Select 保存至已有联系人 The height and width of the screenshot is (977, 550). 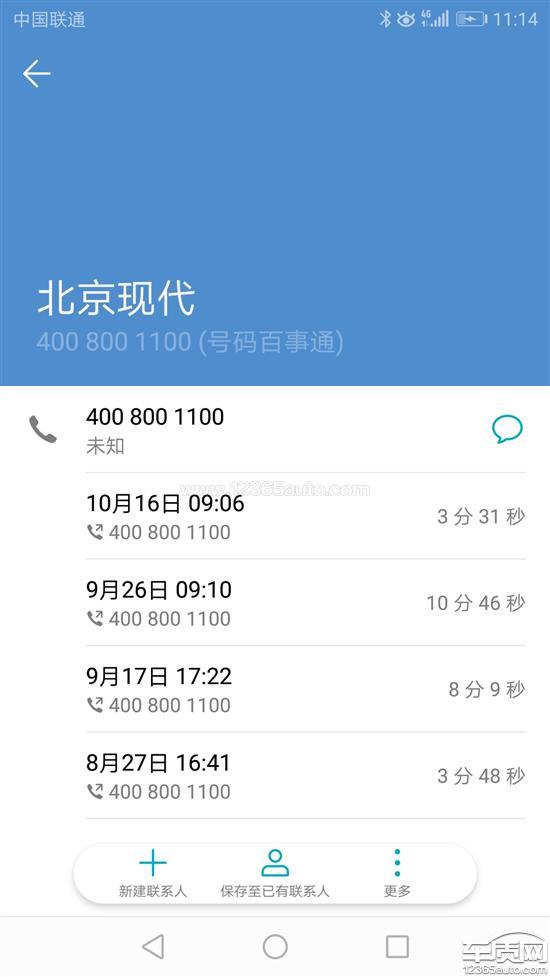click(x=275, y=874)
